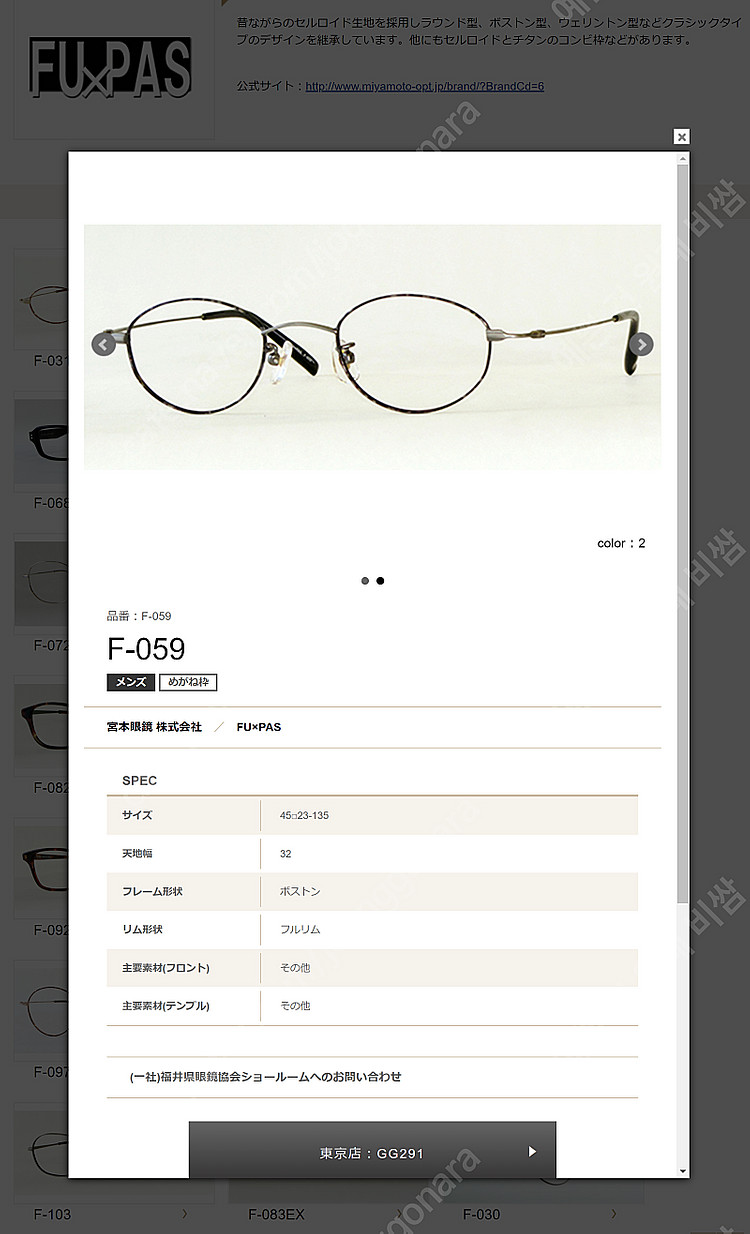The image size is (750, 1234).
Task: Tap the scrollbar down arrow in the popup
Action: [683, 1171]
